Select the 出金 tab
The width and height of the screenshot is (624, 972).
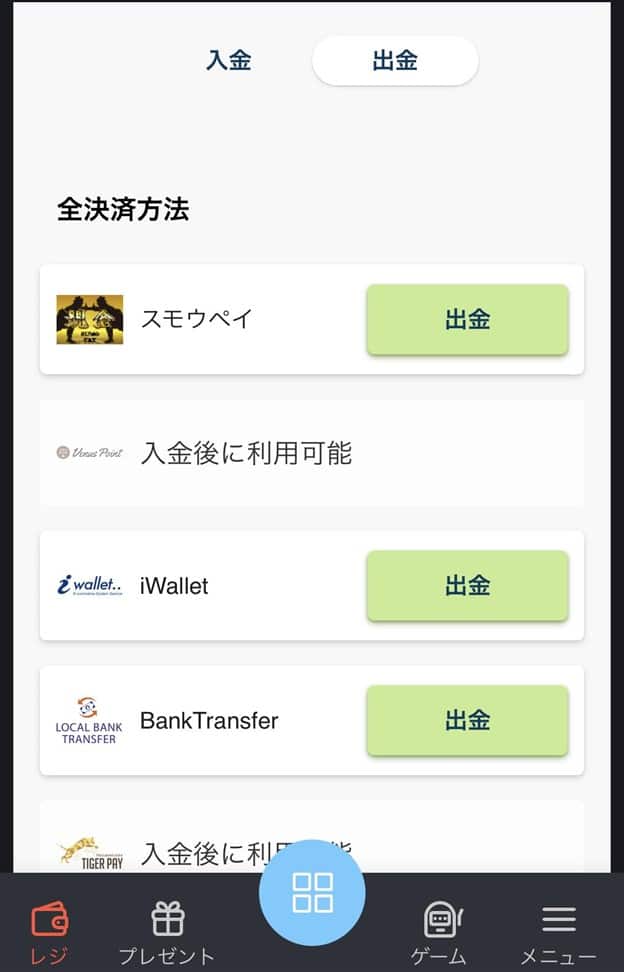point(395,61)
